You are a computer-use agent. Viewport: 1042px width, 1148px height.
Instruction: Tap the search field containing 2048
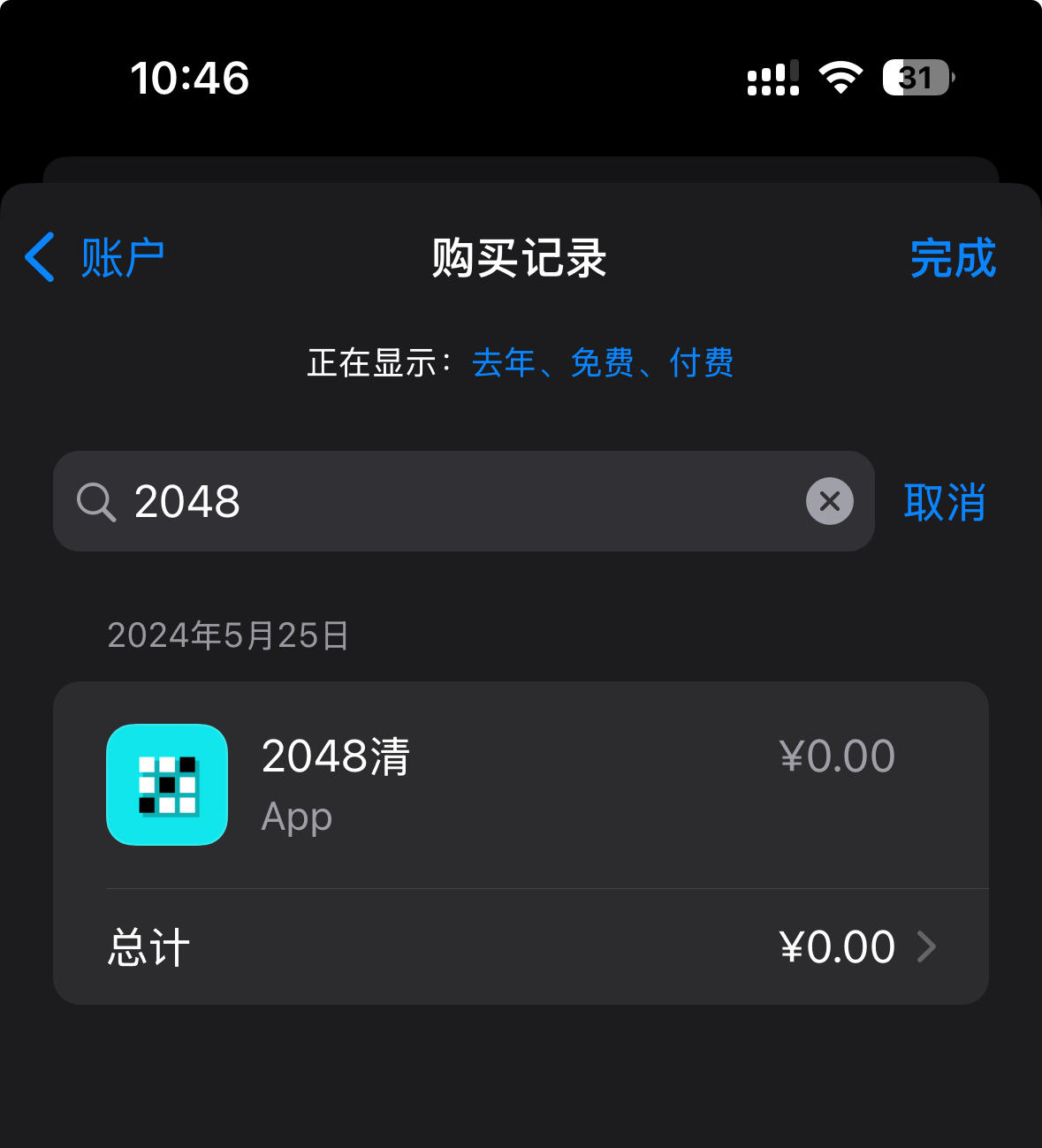(x=464, y=501)
